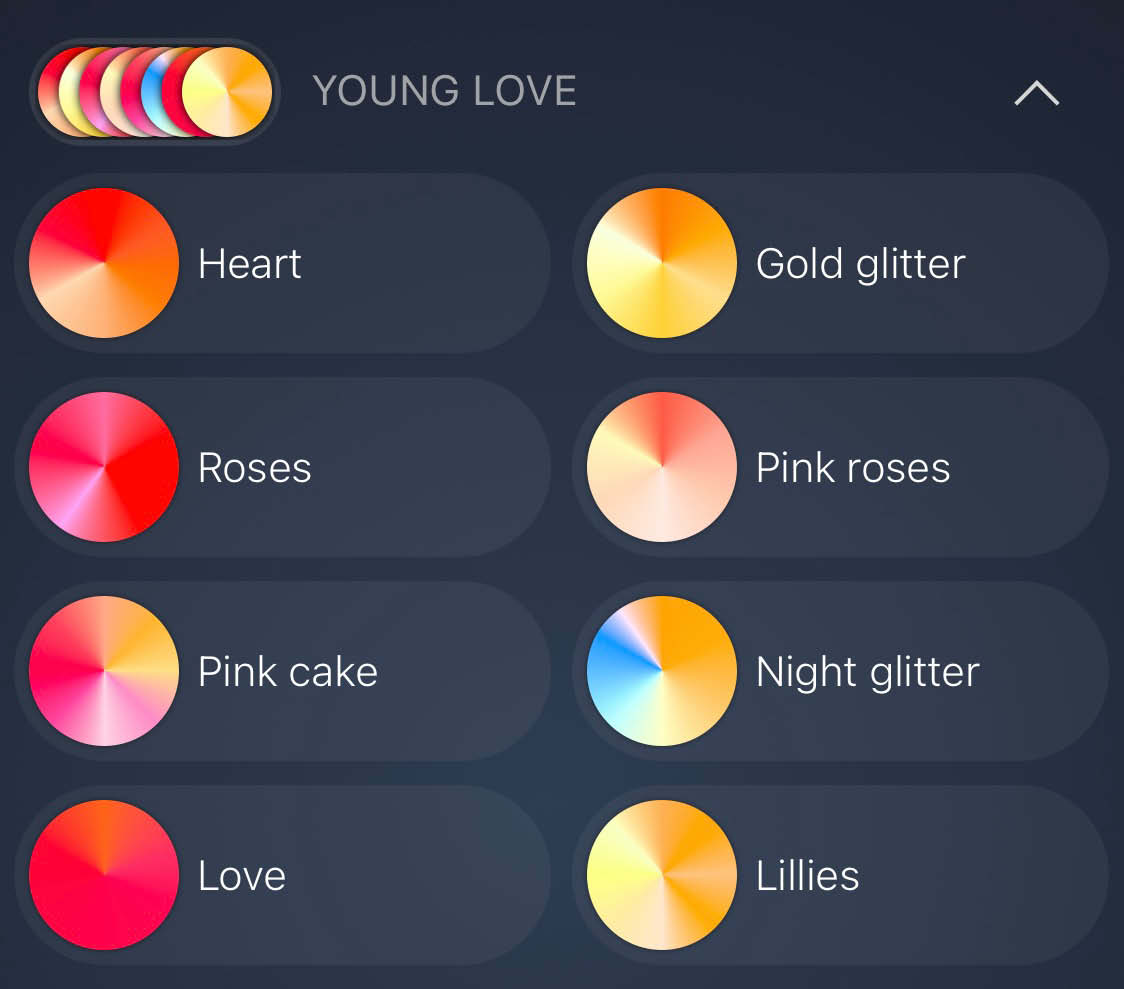The image size is (1124, 989).
Task: Choose the Roses scene
Action: coord(282,468)
